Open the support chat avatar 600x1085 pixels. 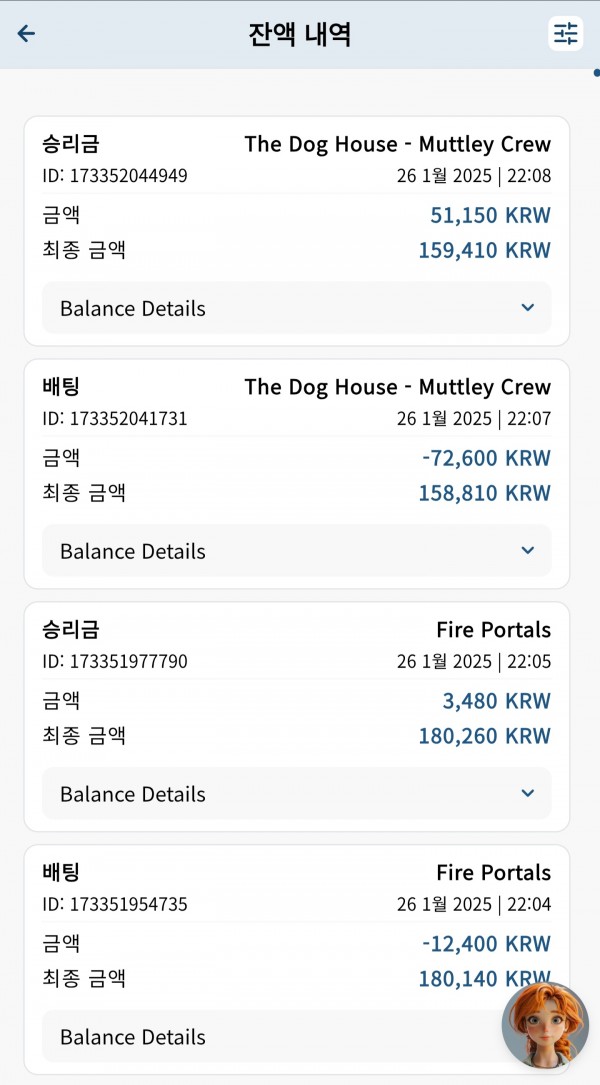tap(545, 1025)
